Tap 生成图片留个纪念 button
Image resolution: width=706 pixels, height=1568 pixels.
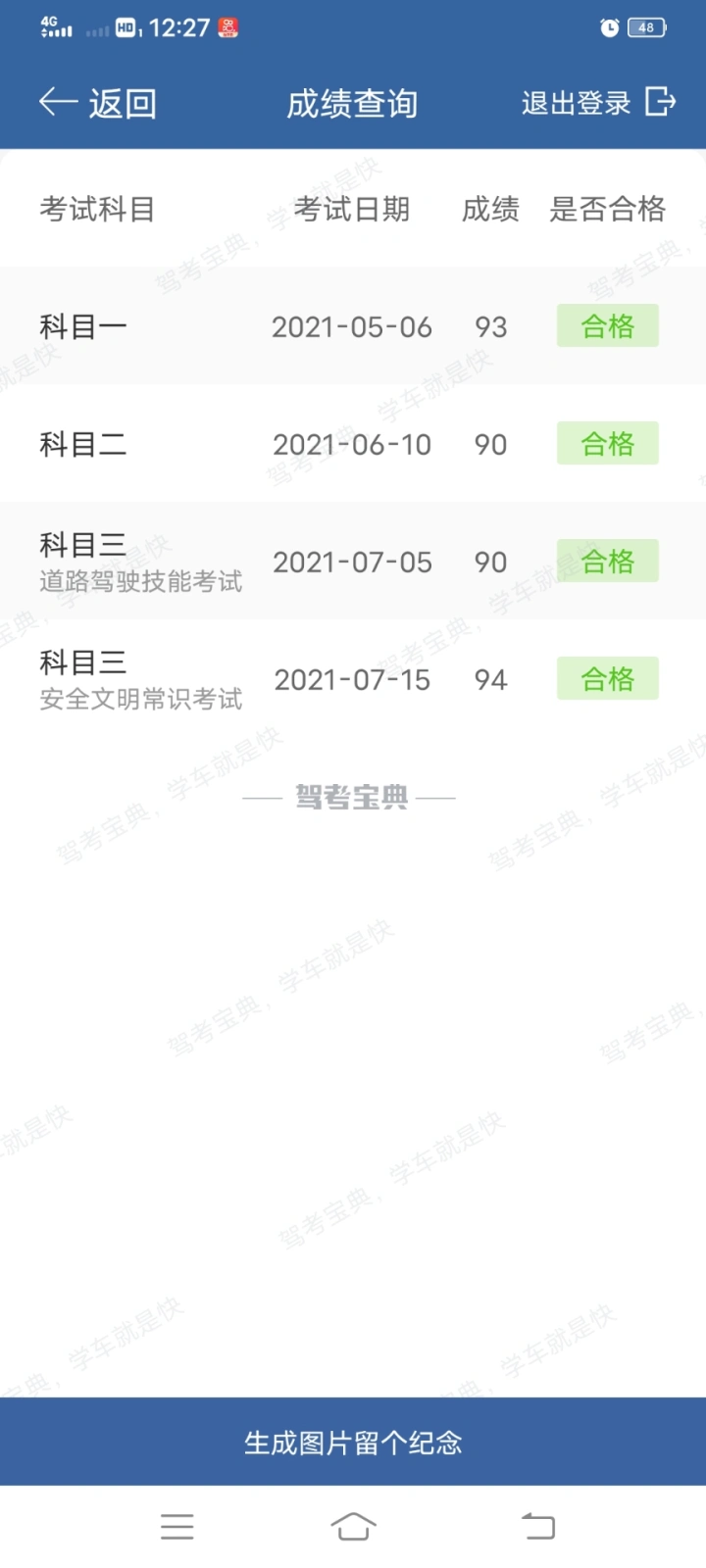click(x=353, y=1442)
